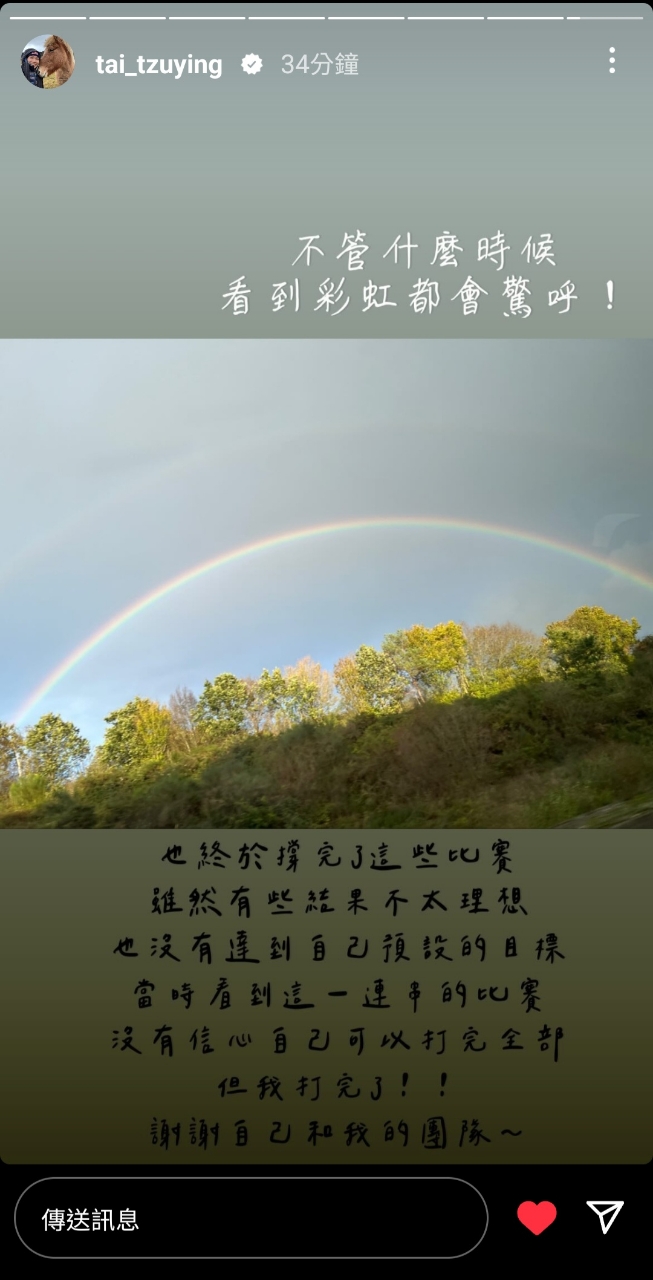The width and height of the screenshot is (653, 1280).
Task: Tap the 傳送訊息 message field
Action: tap(250, 1218)
